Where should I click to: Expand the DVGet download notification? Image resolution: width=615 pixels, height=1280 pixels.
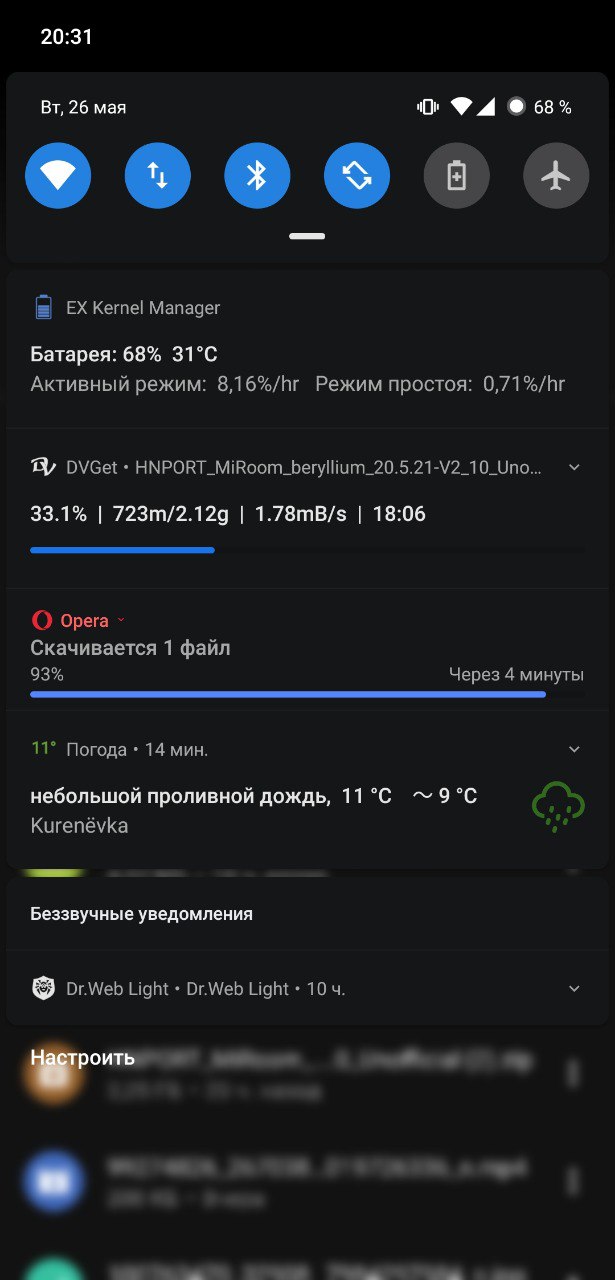[574, 467]
